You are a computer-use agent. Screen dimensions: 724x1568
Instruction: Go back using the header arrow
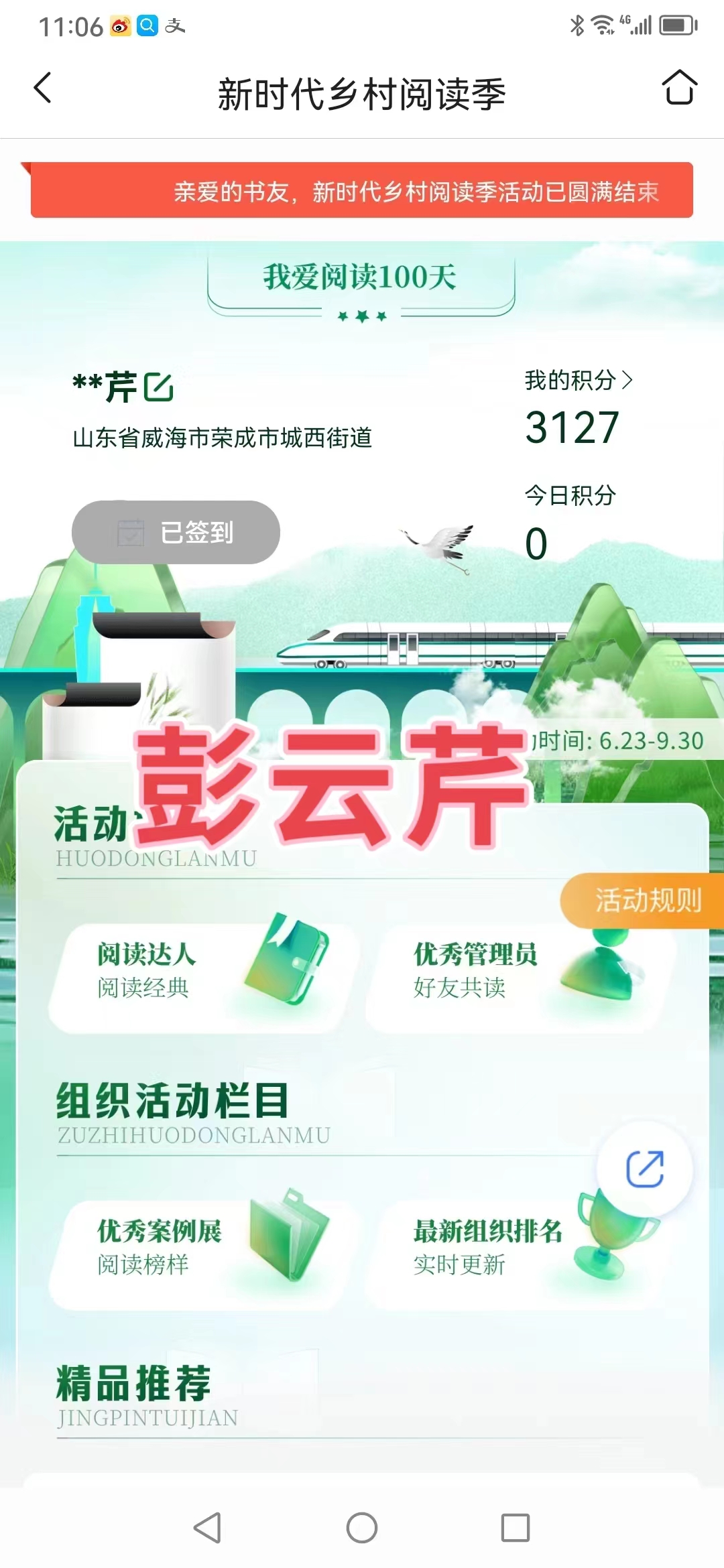tap(43, 88)
